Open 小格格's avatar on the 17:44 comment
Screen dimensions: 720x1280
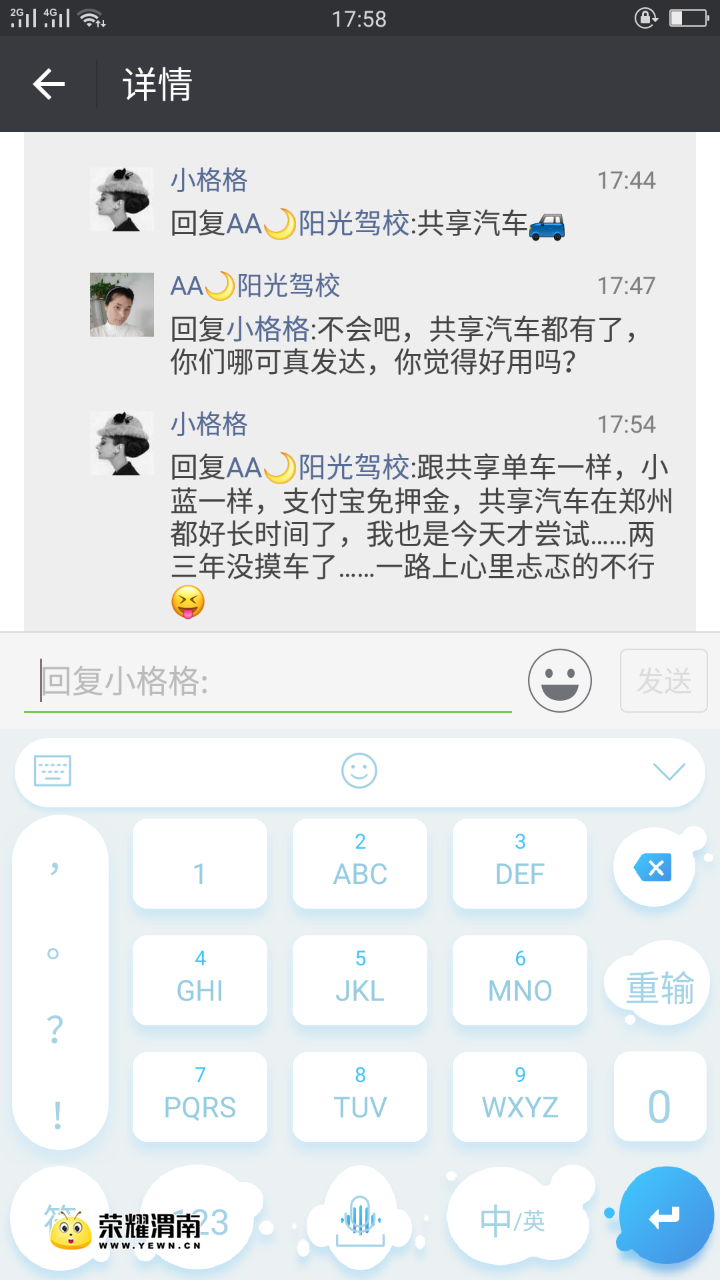coord(122,200)
